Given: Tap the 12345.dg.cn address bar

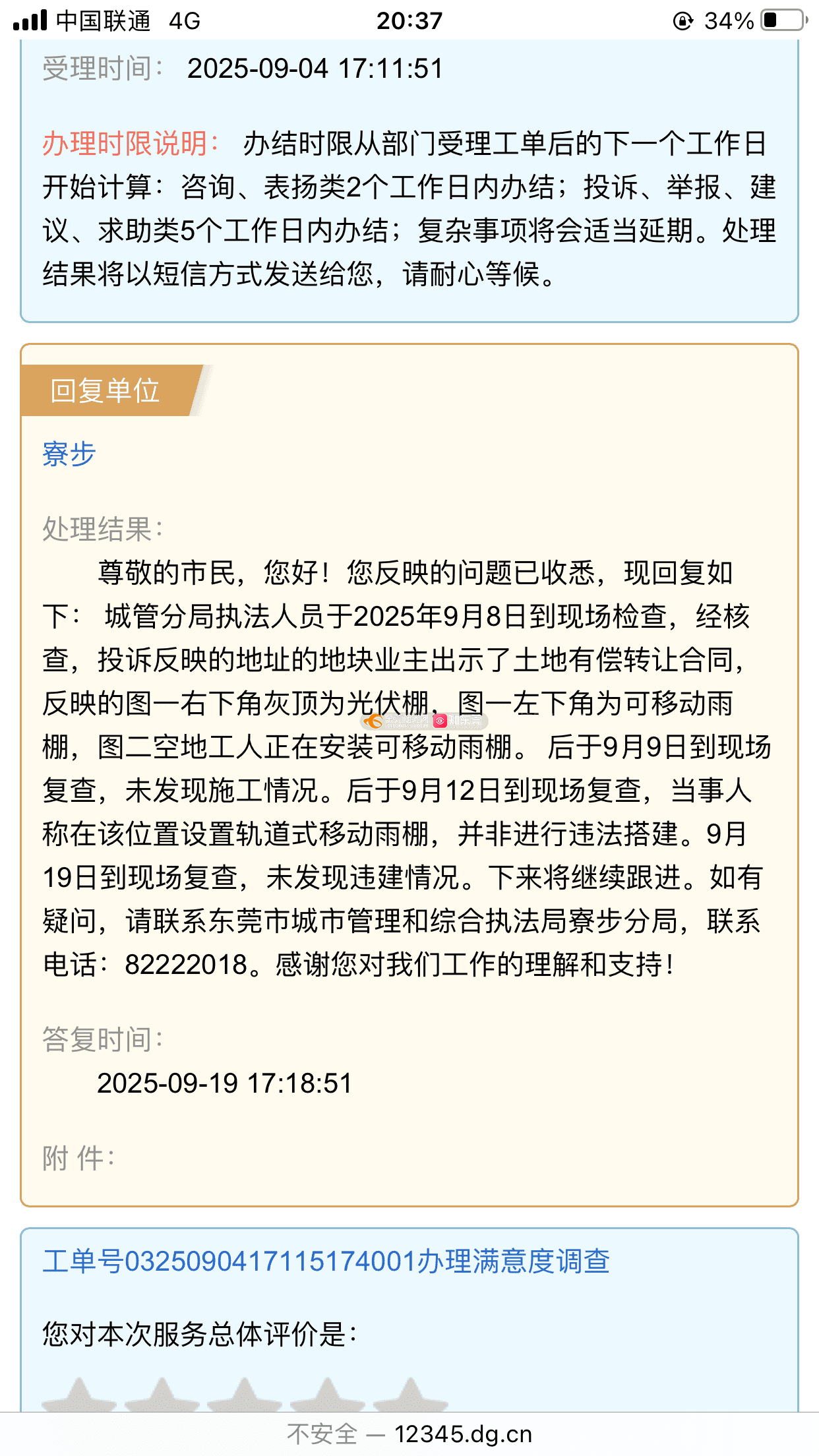Looking at the screenshot, I should (x=409, y=1434).
